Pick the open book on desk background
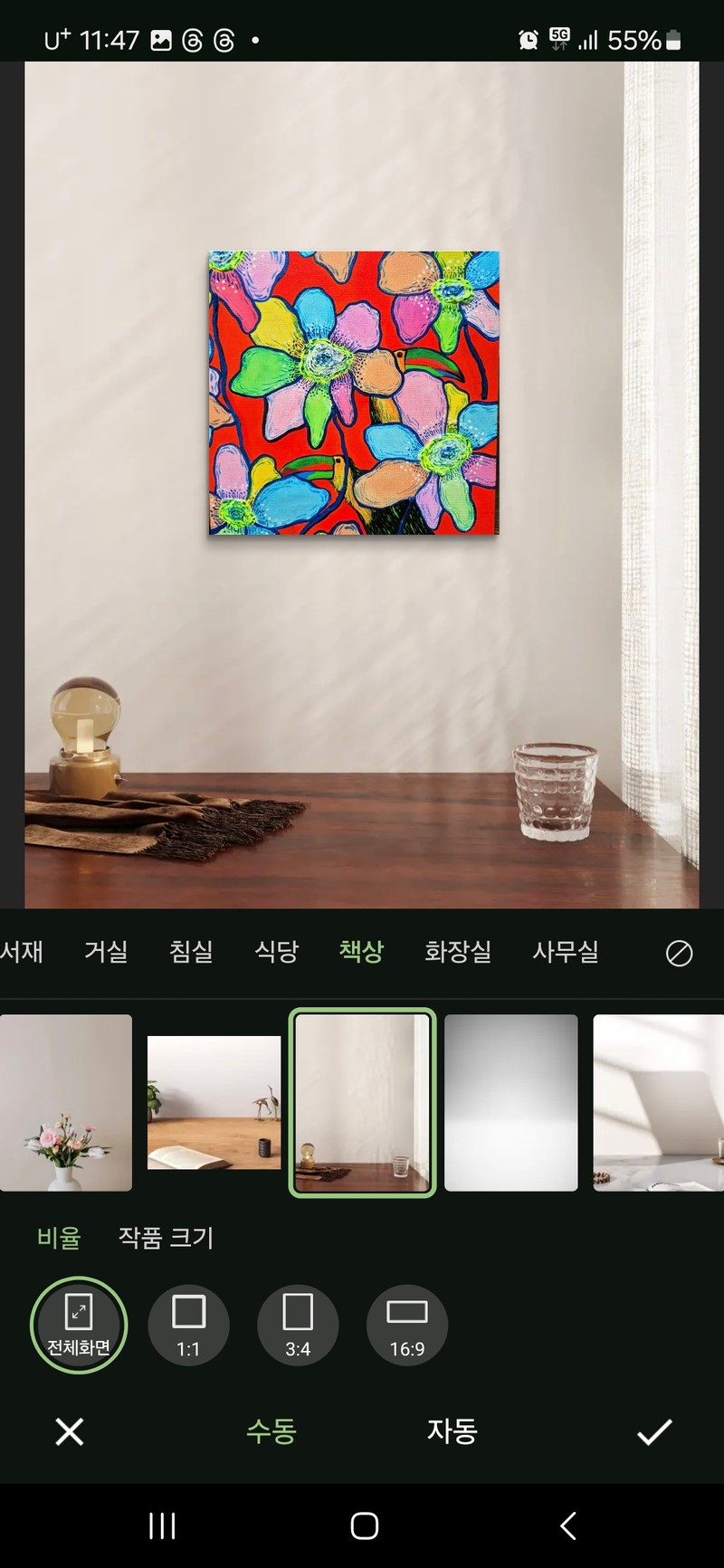This screenshot has height=1568, width=724. pyautogui.click(x=214, y=1102)
